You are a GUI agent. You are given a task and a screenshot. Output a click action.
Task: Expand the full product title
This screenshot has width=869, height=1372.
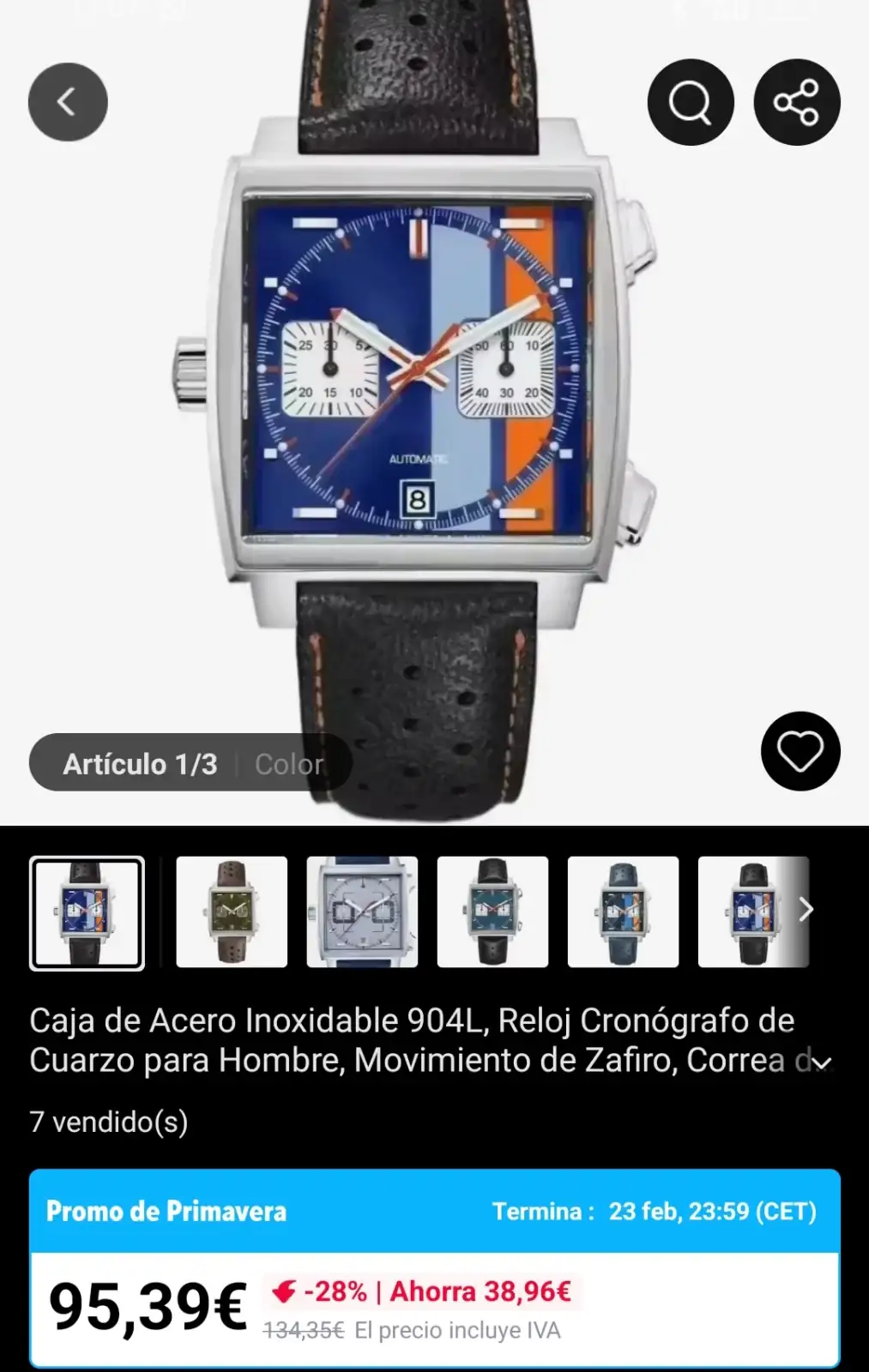[x=822, y=1063]
